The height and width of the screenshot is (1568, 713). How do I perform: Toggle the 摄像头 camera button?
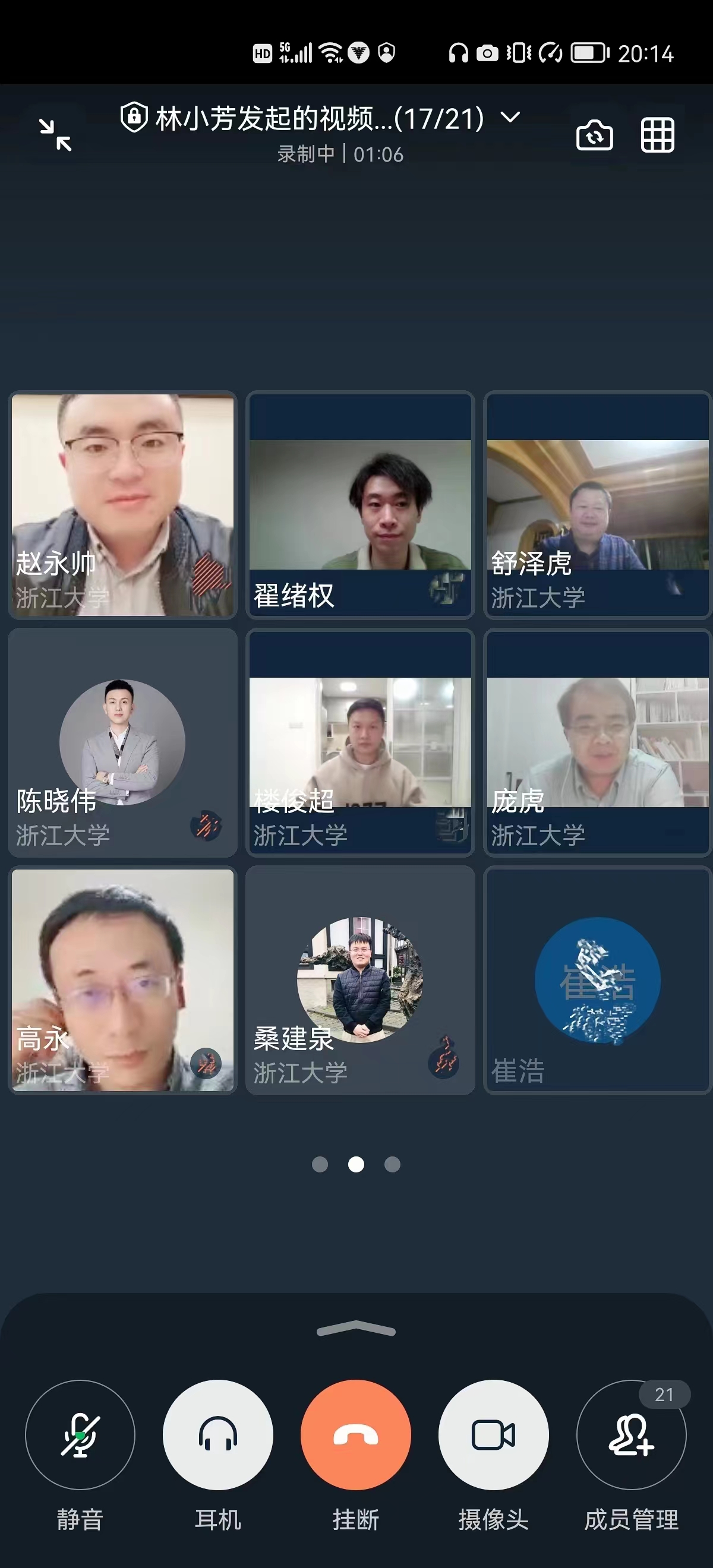pyautogui.click(x=494, y=1435)
